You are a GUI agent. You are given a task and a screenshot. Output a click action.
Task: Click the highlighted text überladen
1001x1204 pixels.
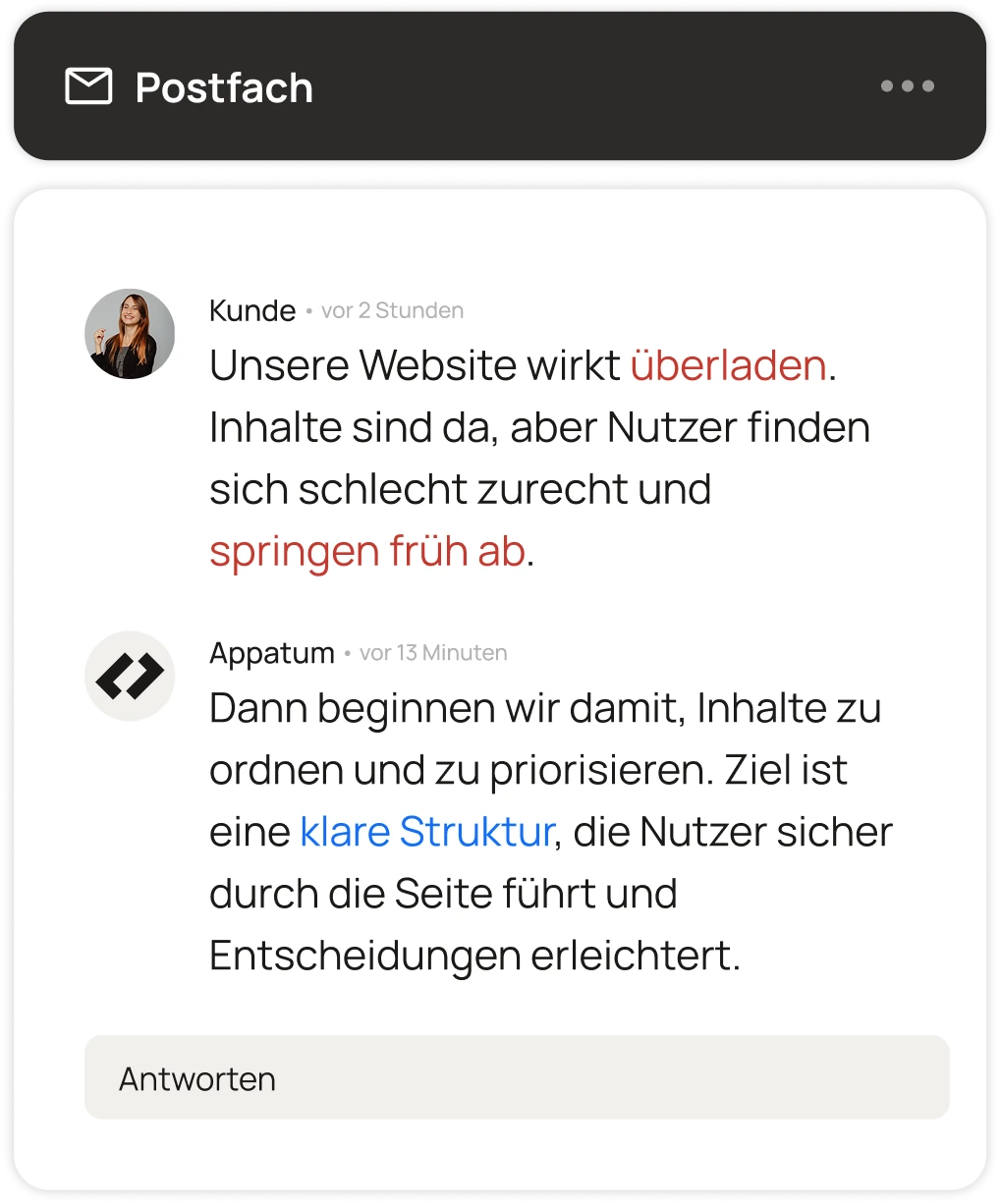tap(729, 364)
